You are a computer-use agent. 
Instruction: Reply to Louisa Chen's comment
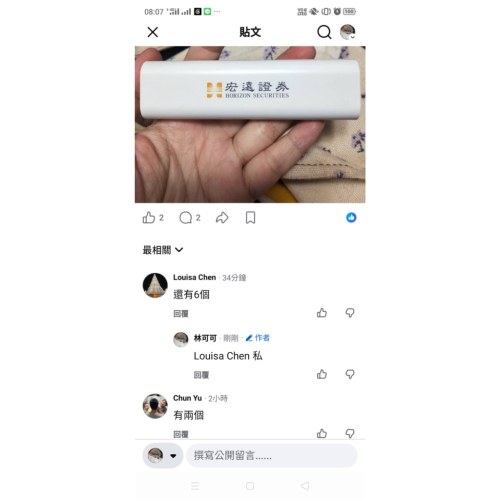(x=181, y=314)
